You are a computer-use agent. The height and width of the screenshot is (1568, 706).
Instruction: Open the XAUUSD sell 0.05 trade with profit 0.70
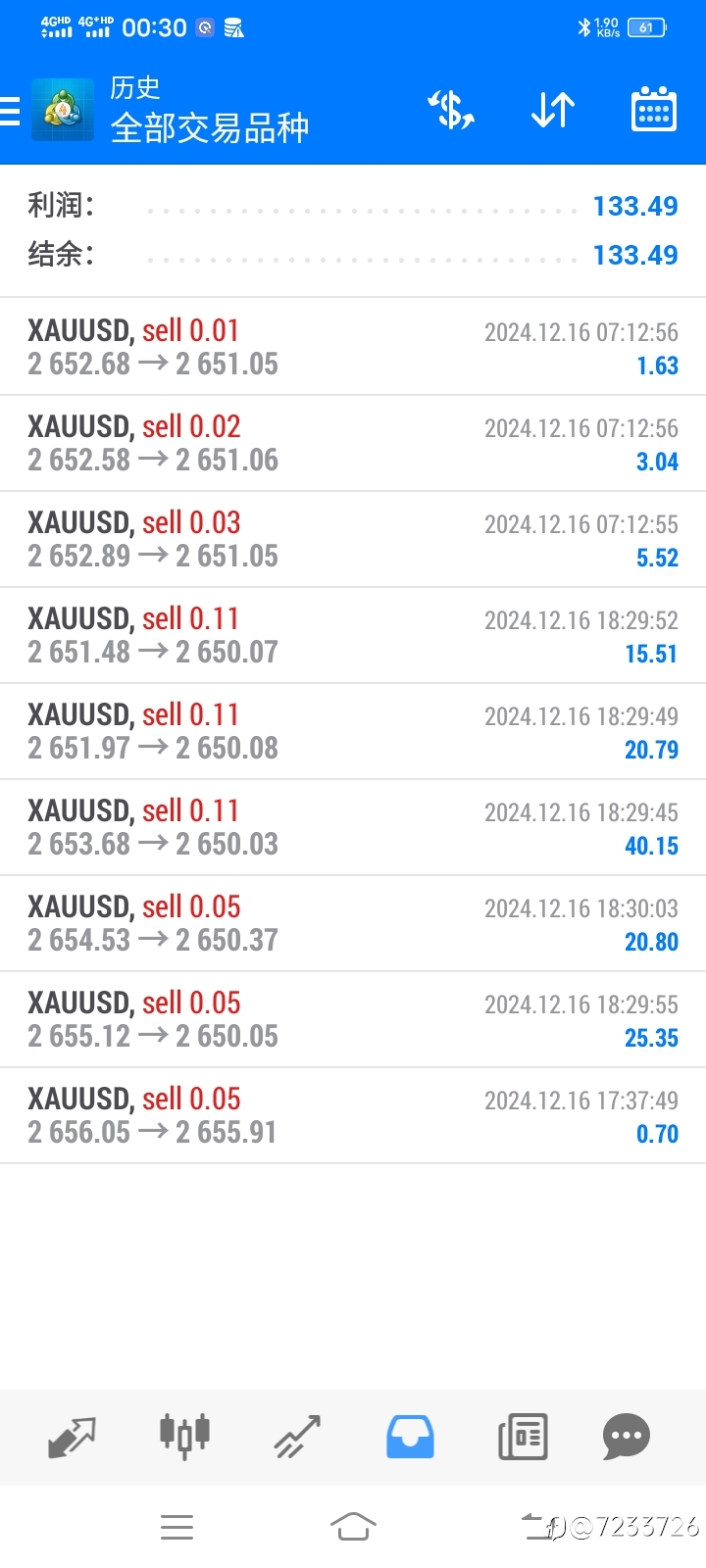coord(353,1115)
